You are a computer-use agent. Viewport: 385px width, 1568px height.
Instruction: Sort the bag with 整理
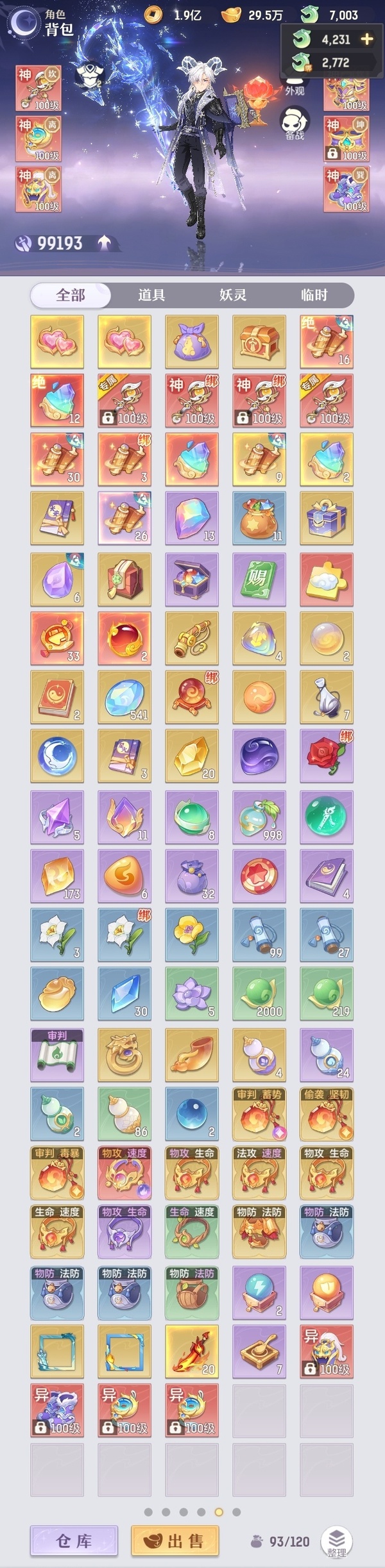click(x=336, y=1541)
